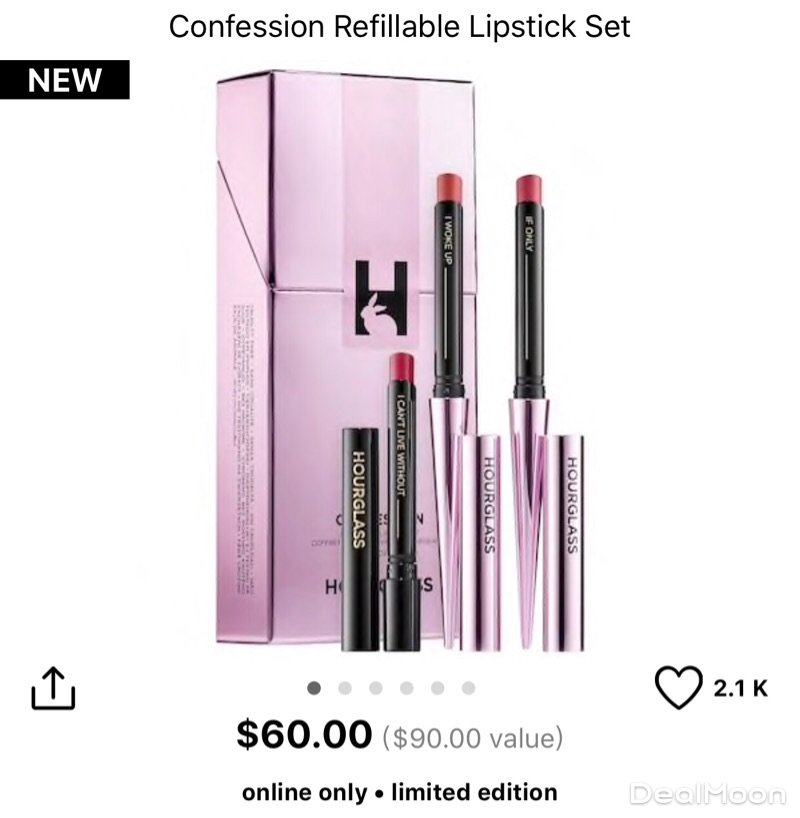Open the Hourglass lipstick set product image

click(x=400, y=360)
